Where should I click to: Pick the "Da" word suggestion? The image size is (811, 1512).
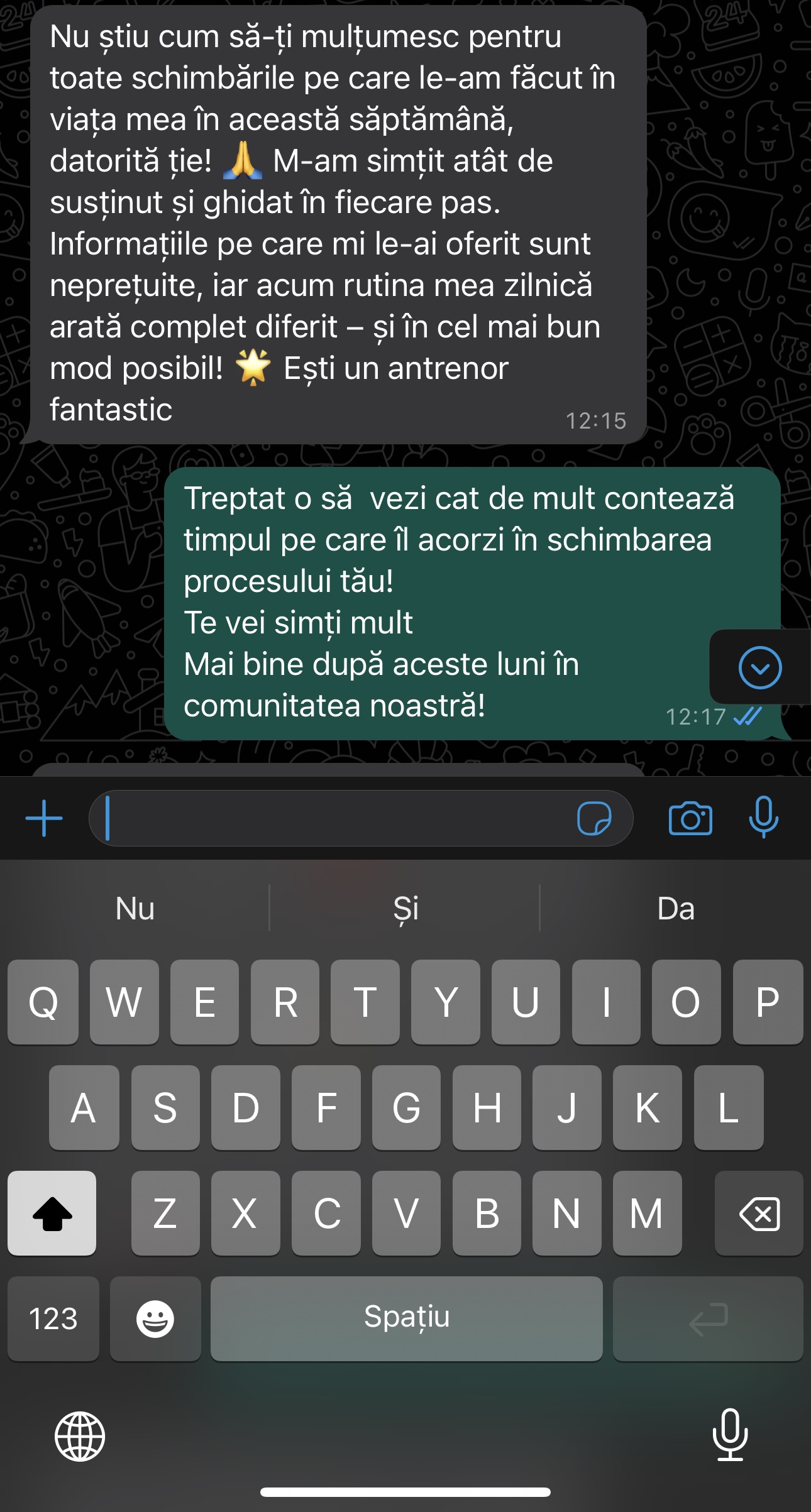click(676, 909)
